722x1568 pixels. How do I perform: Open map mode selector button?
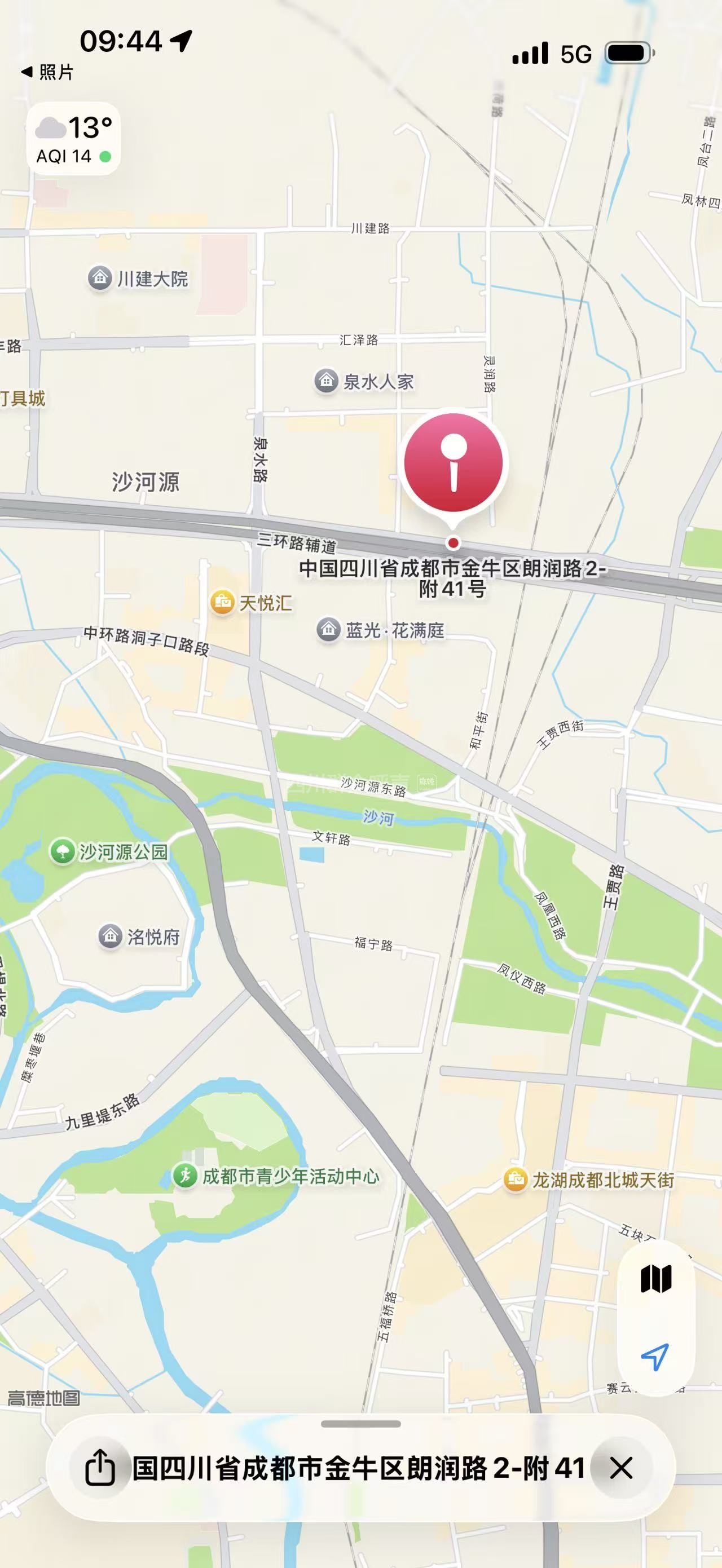click(x=655, y=1279)
